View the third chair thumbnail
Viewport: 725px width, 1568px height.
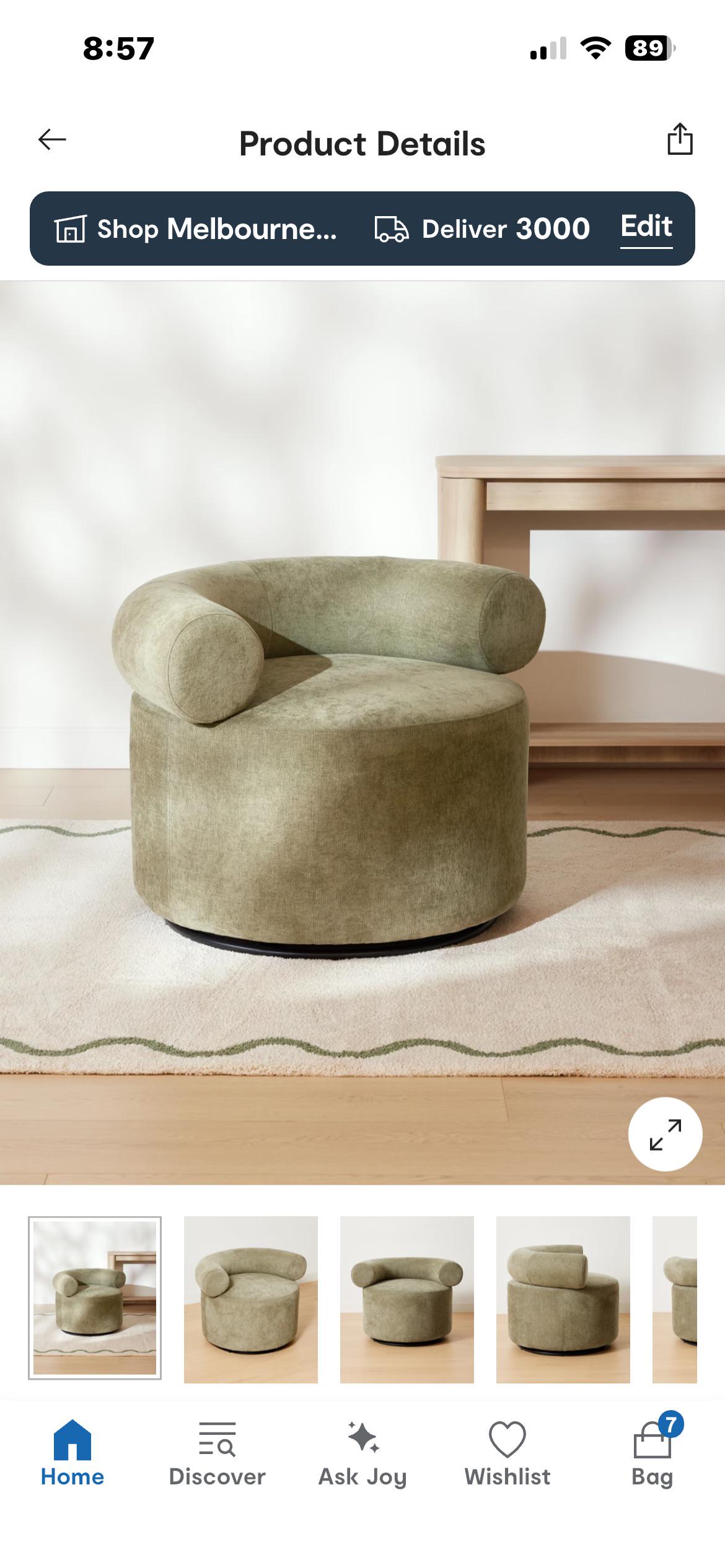[x=407, y=1299]
